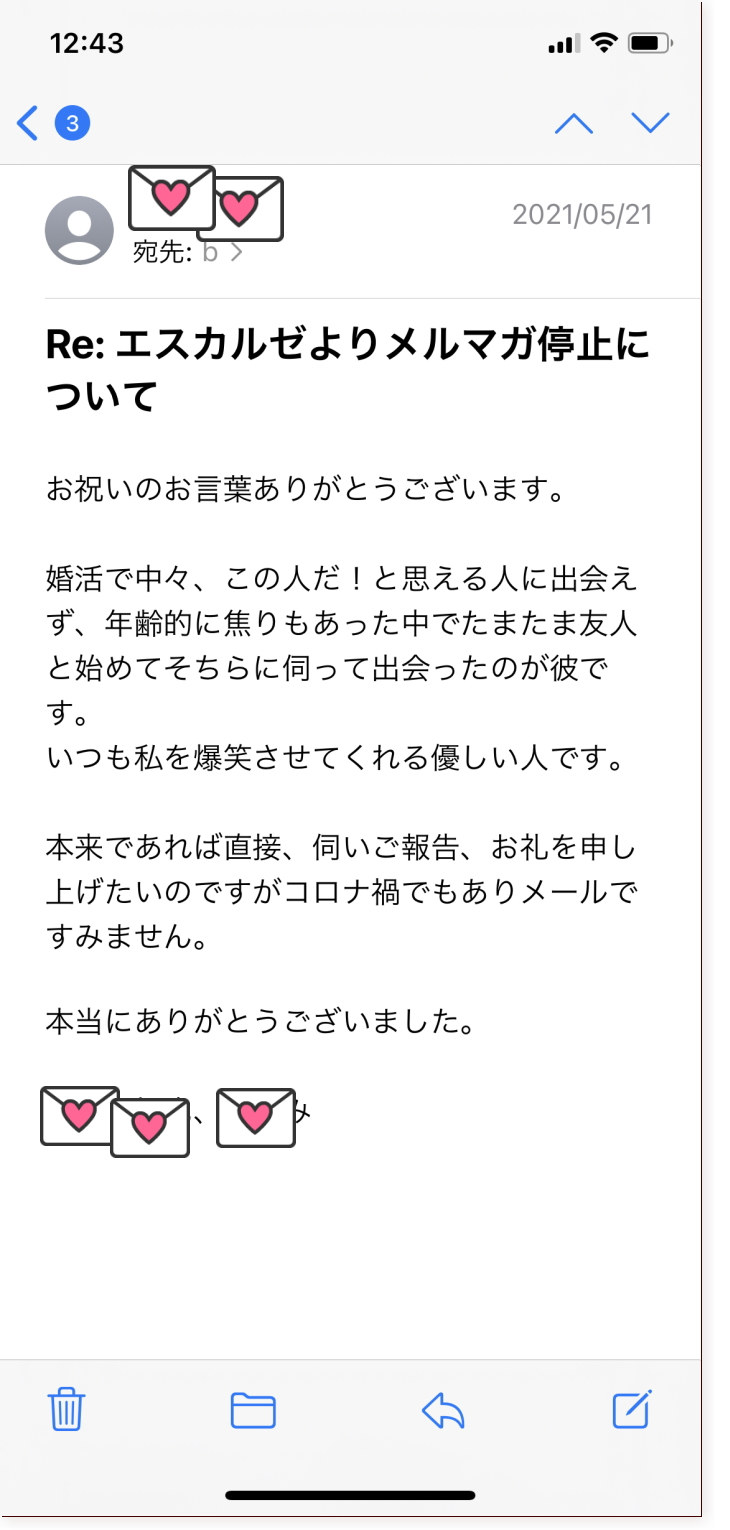Delete this email with the trash icon

67,1410
